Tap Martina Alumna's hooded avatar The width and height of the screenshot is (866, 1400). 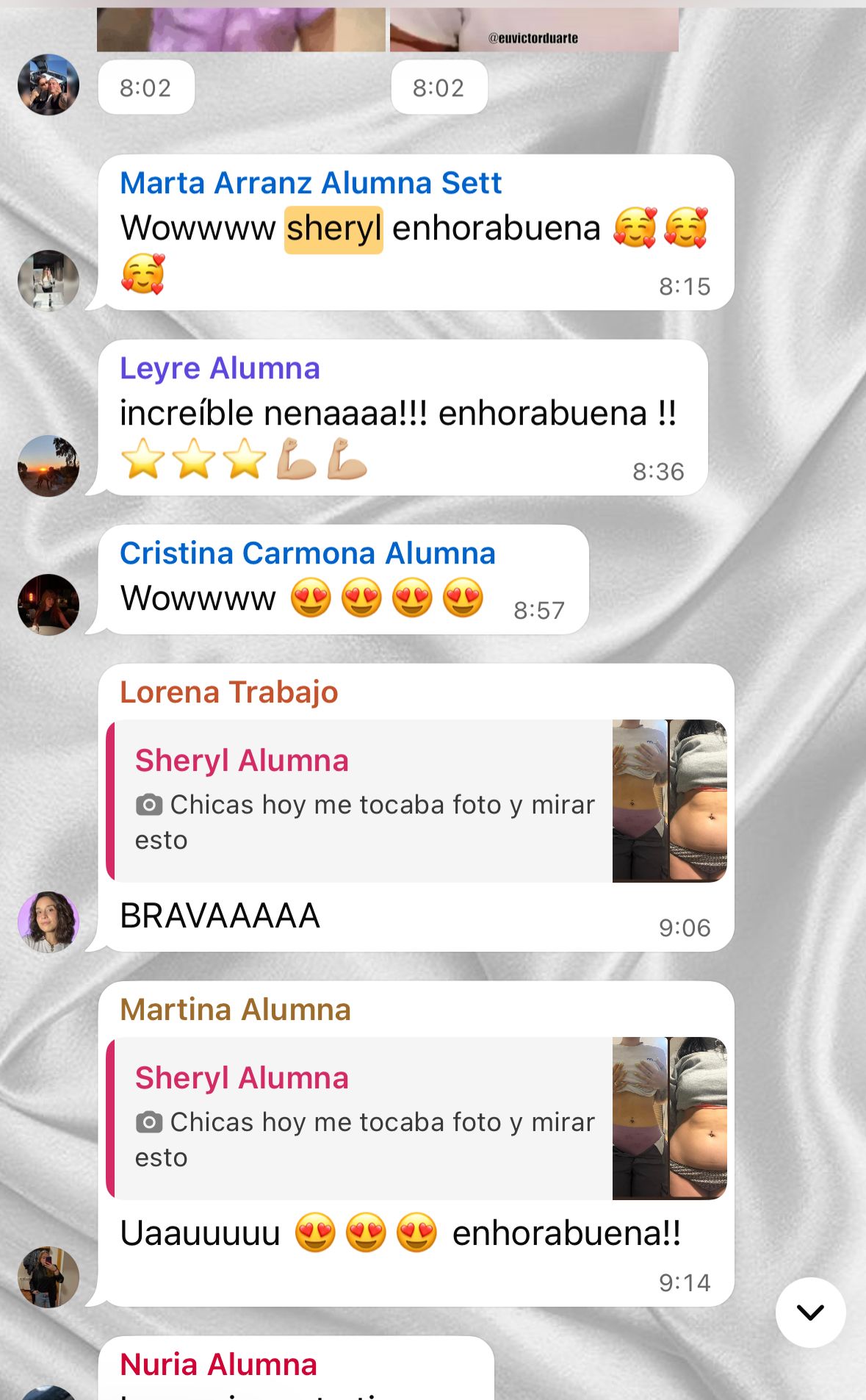48,1277
